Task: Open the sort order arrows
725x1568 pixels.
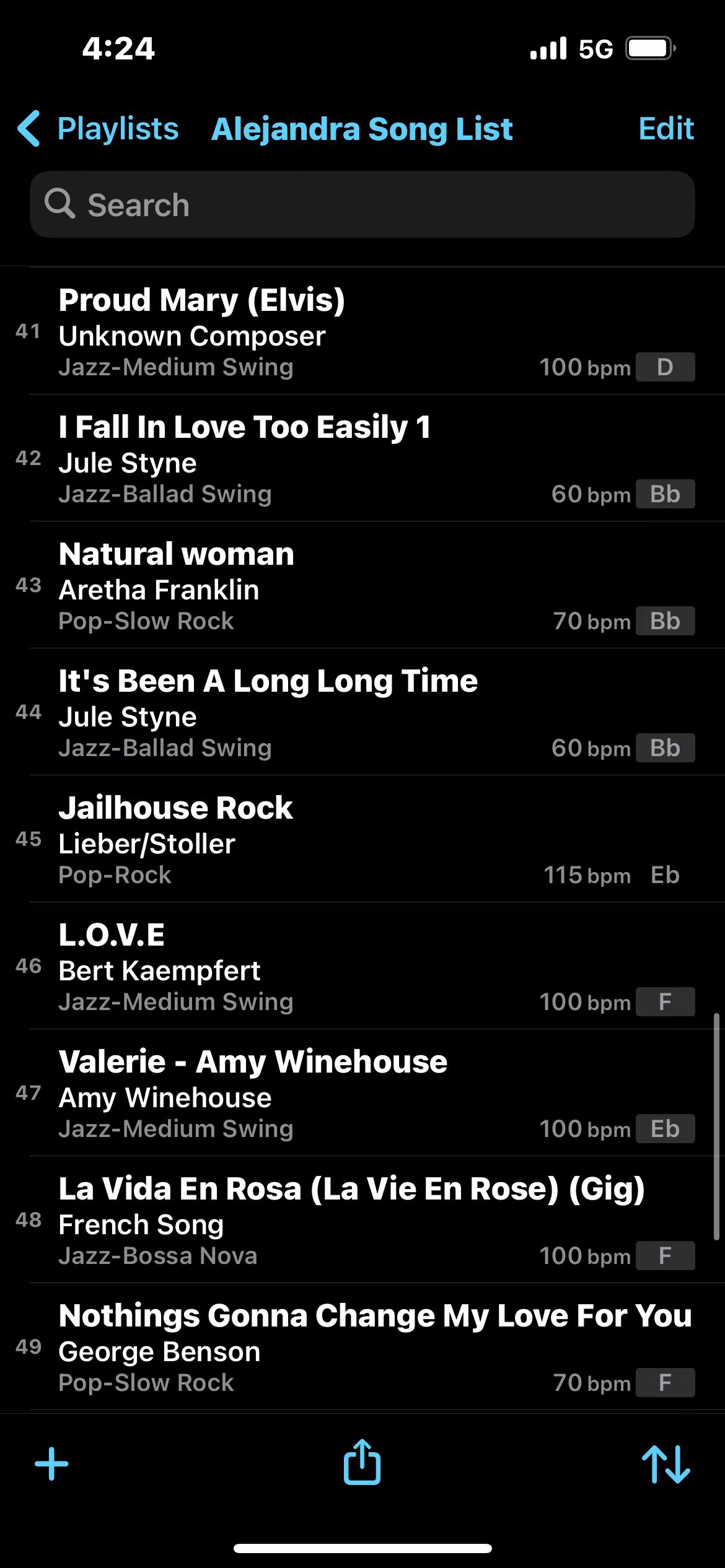Action: click(x=666, y=1464)
